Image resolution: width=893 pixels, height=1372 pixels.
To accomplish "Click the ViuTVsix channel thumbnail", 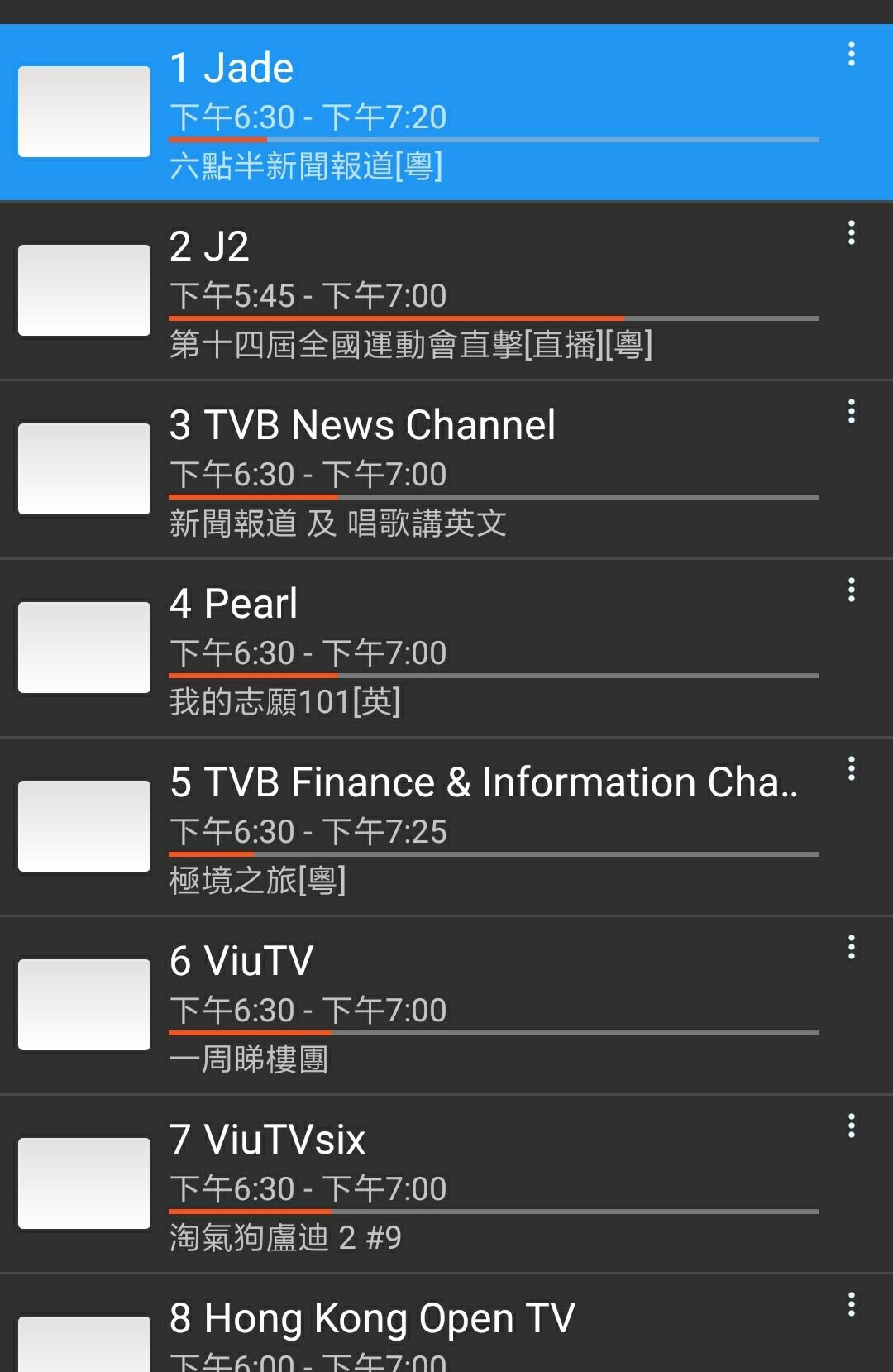I will click(84, 1182).
